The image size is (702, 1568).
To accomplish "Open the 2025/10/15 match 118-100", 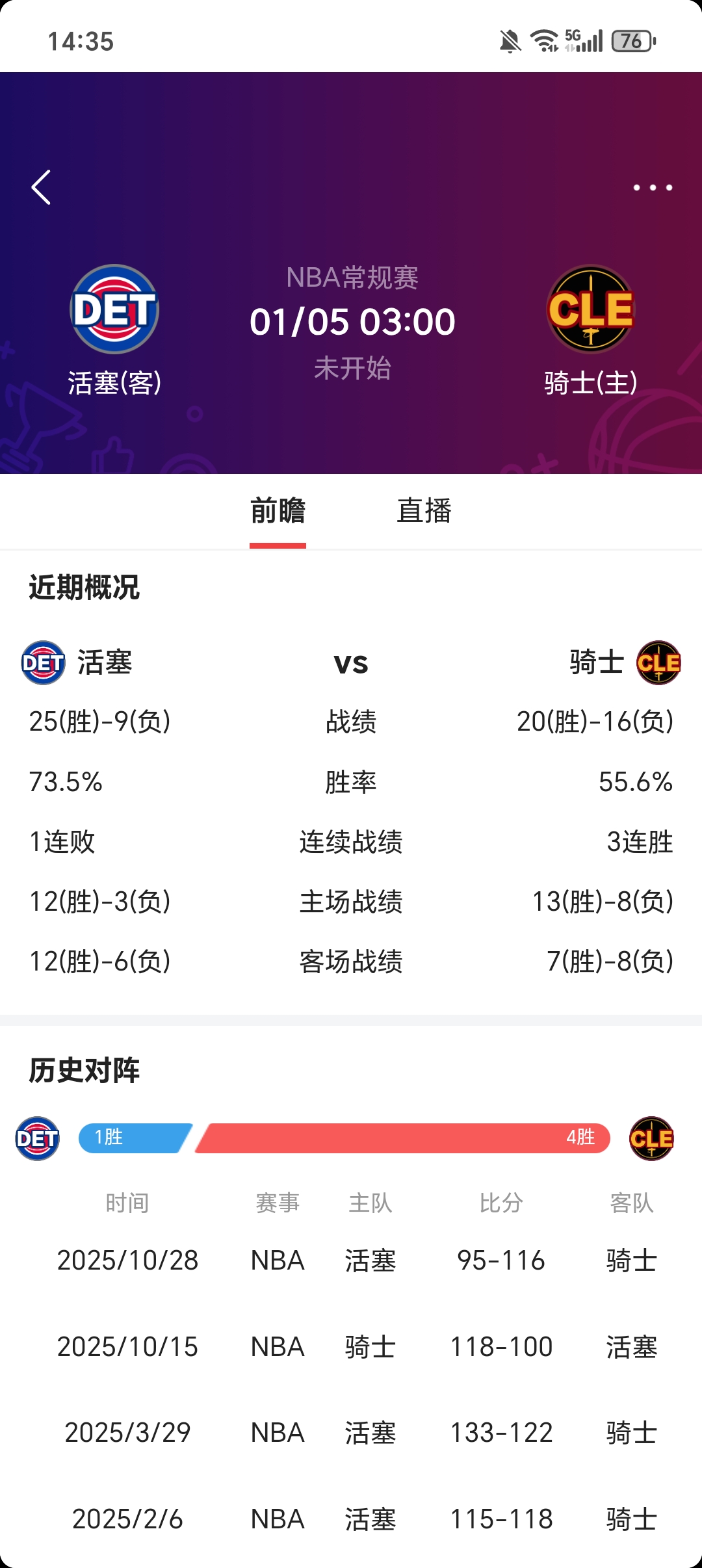I will [x=351, y=1346].
